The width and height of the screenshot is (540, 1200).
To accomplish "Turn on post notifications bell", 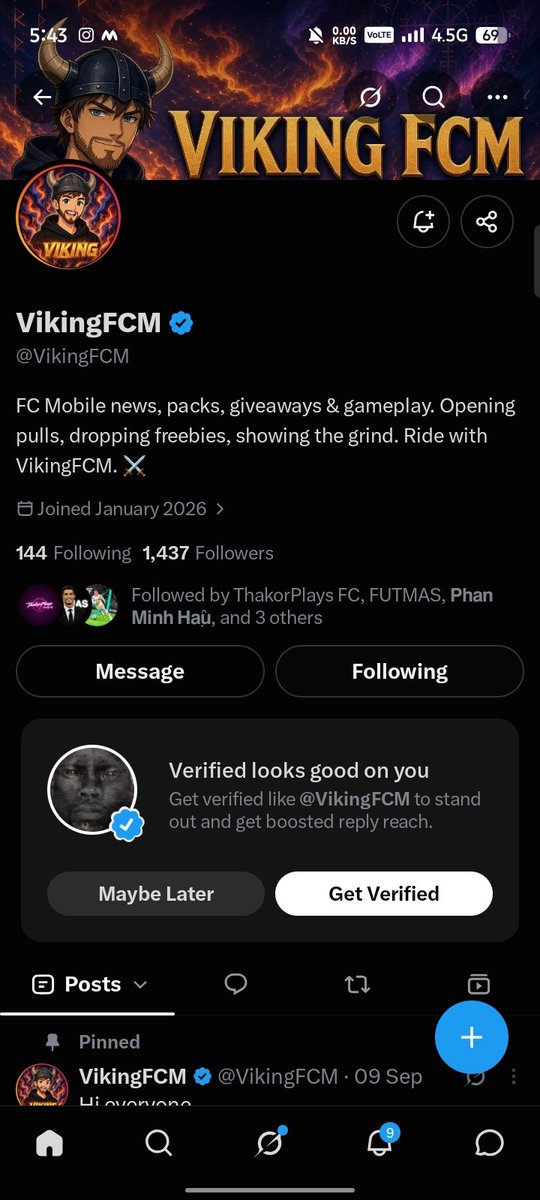I will 423,221.
